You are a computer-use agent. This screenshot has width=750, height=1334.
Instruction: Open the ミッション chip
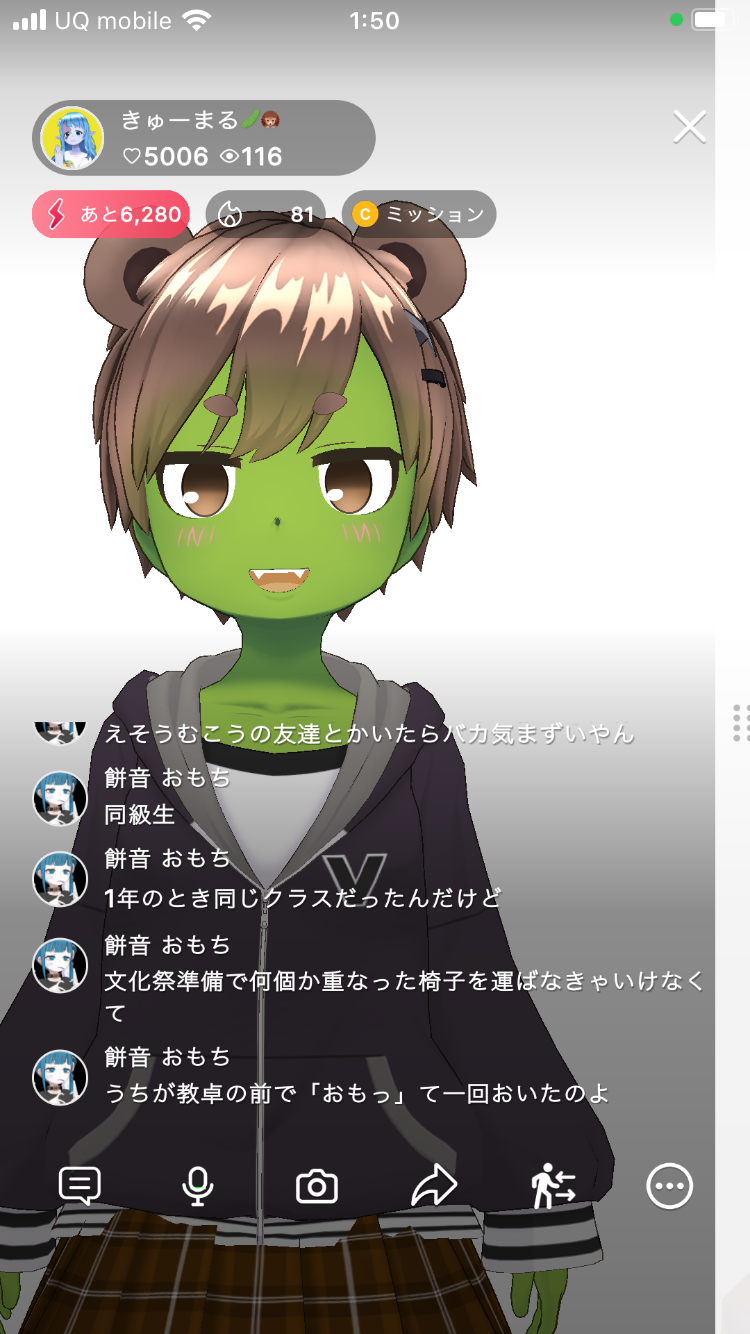pos(419,214)
